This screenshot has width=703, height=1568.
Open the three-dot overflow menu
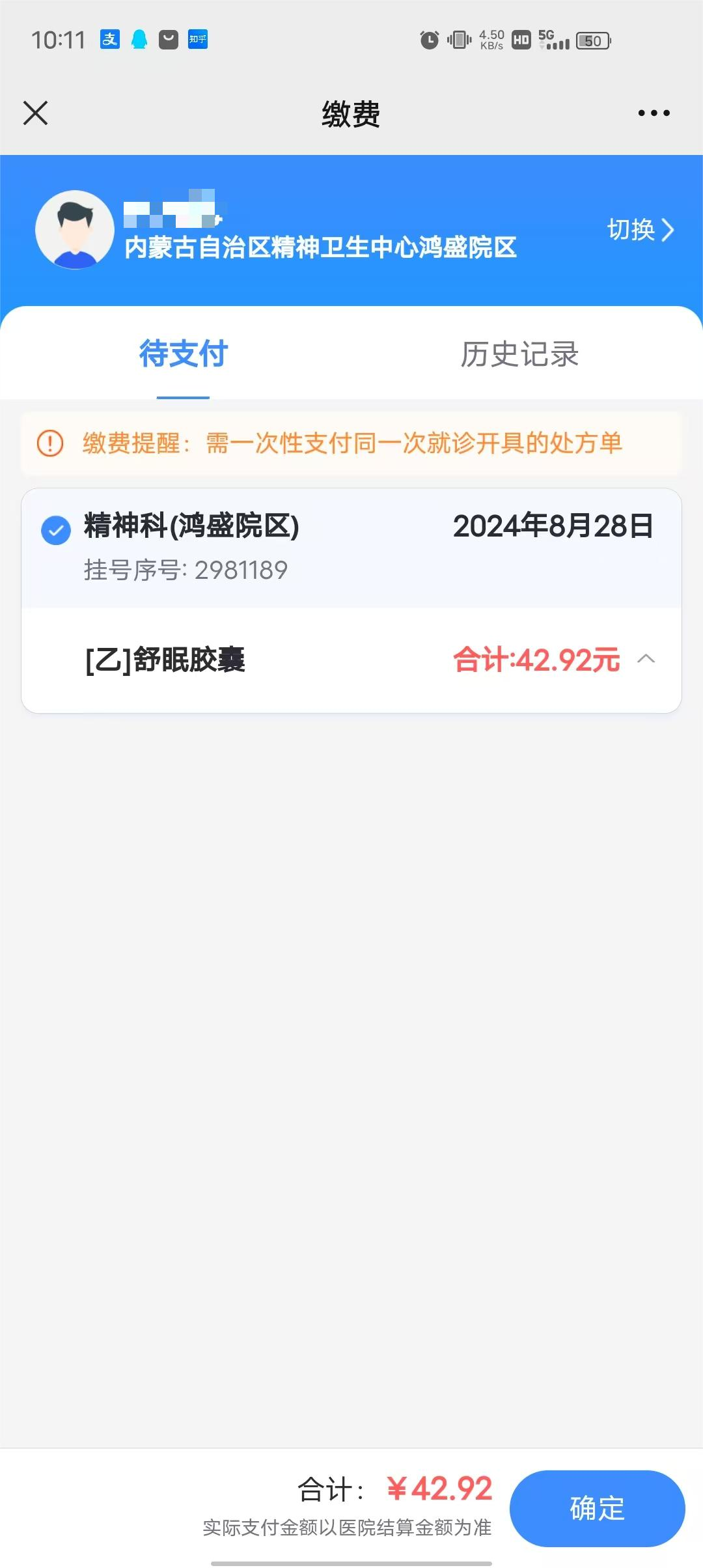(x=654, y=113)
